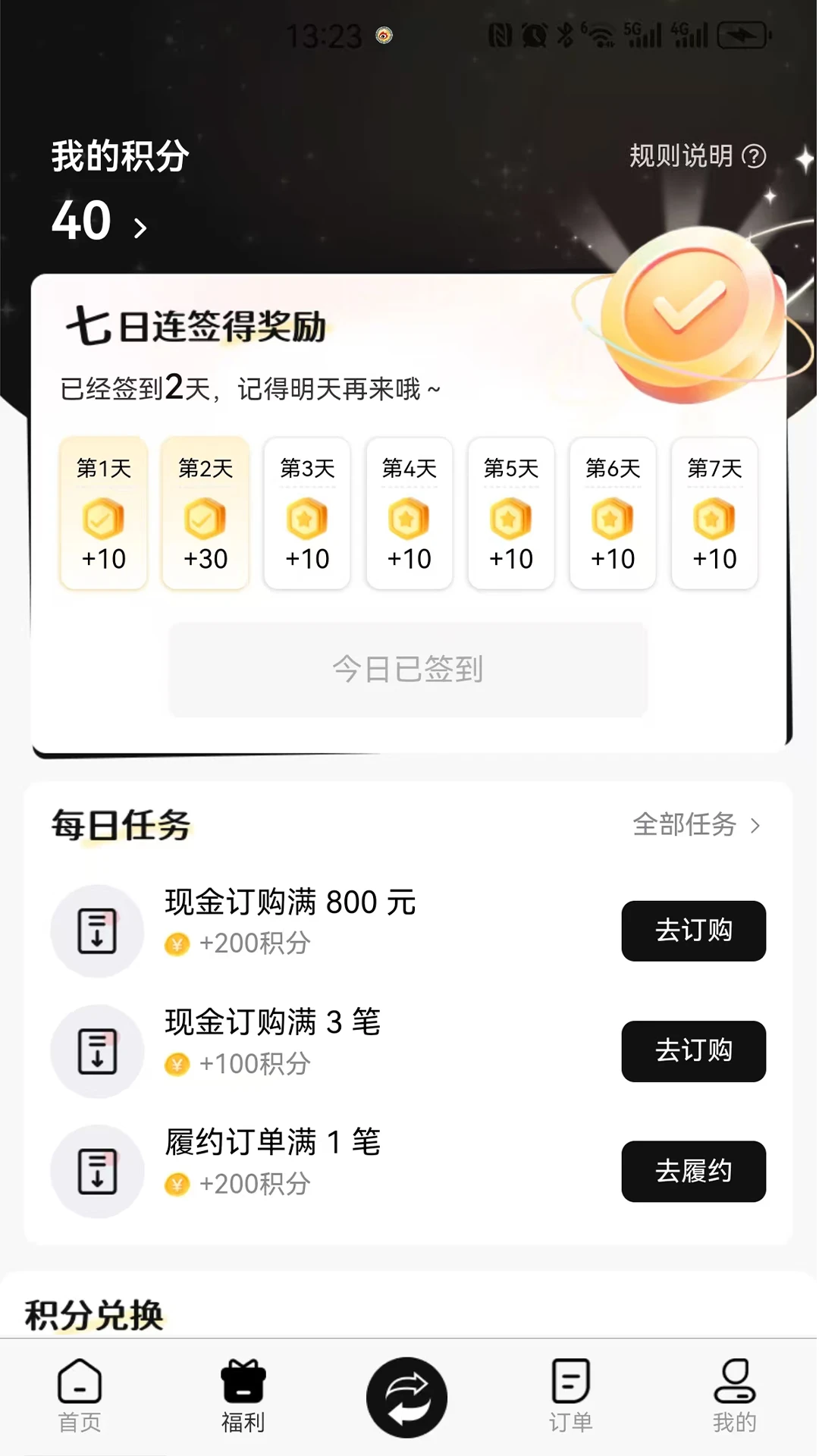Click the task document icon beside 现金订购满 800 元
The image size is (819, 1456).
pos(97,931)
